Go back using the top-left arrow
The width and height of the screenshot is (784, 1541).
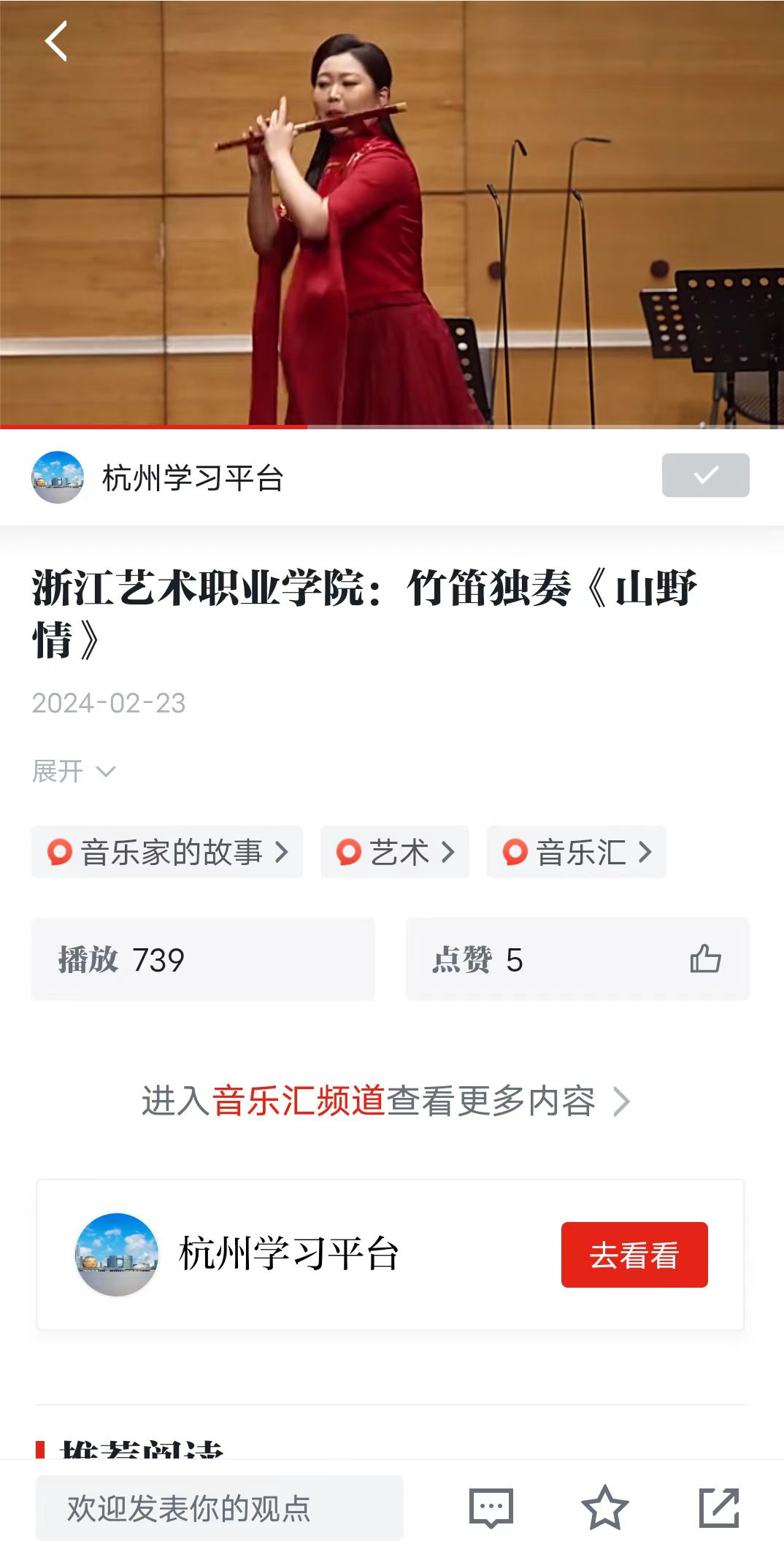(56, 41)
